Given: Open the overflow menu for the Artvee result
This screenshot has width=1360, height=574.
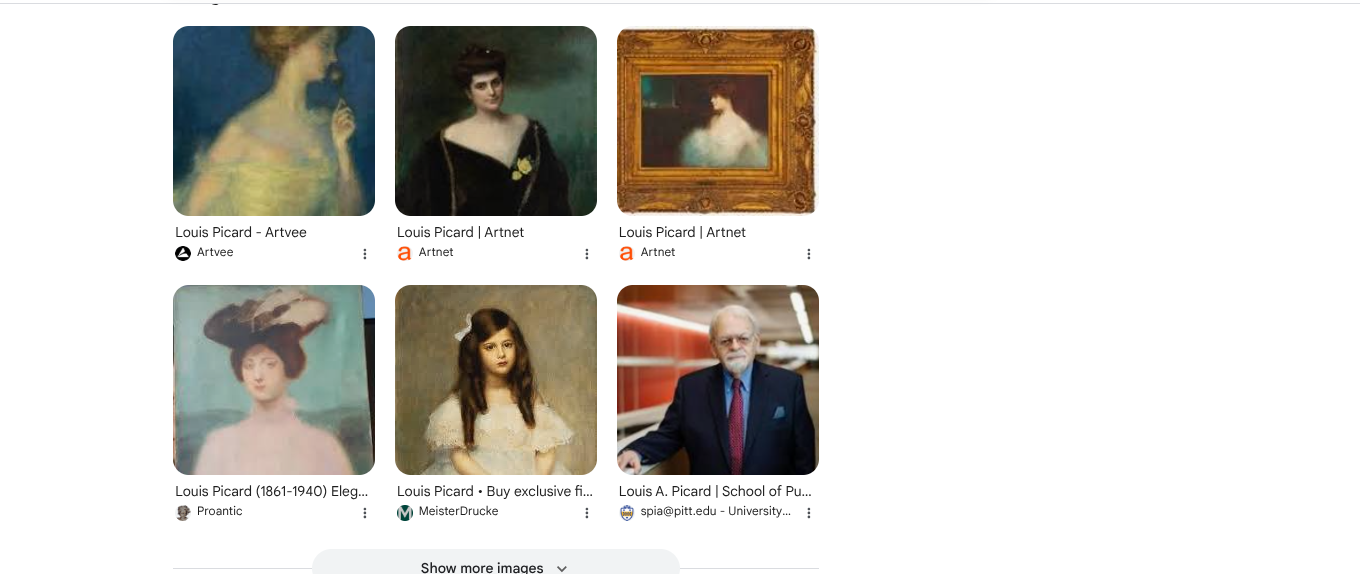Looking at the screenshot, I should (365, 254).
